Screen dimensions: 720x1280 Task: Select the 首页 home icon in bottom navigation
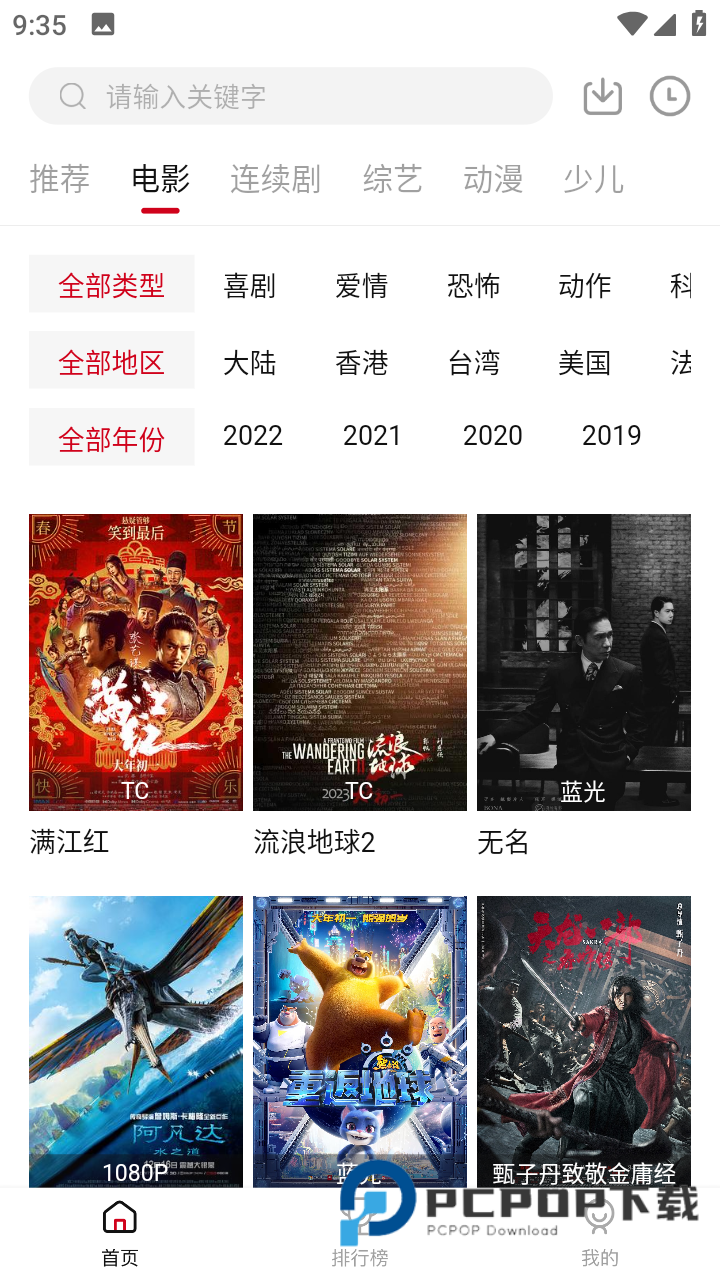[119, 1218]
